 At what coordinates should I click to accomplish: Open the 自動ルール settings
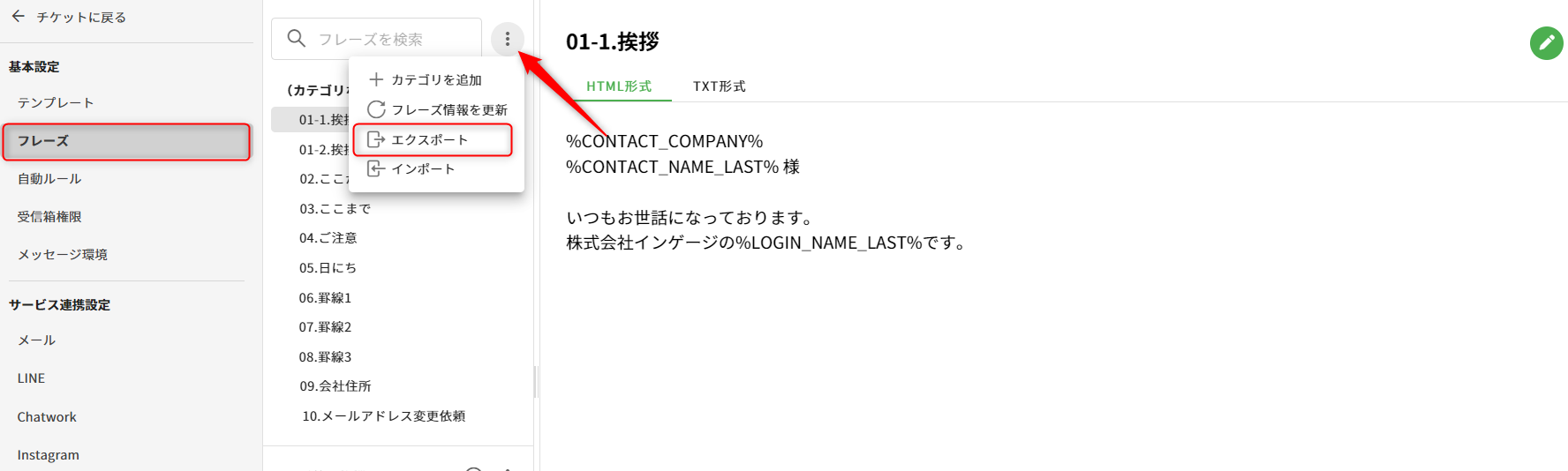[49, 178]
